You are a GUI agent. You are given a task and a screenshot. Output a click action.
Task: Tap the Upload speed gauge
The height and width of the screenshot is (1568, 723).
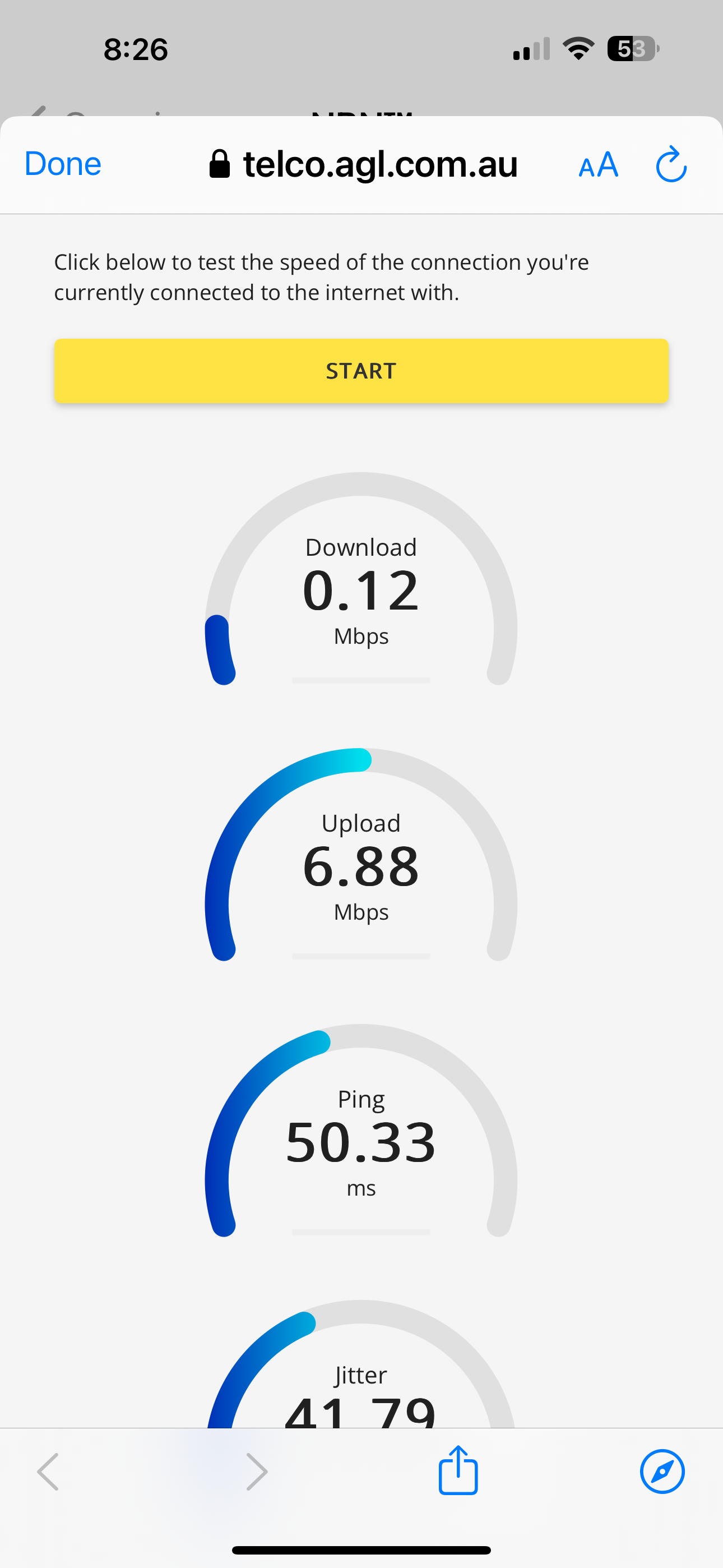tap(361, 864)
